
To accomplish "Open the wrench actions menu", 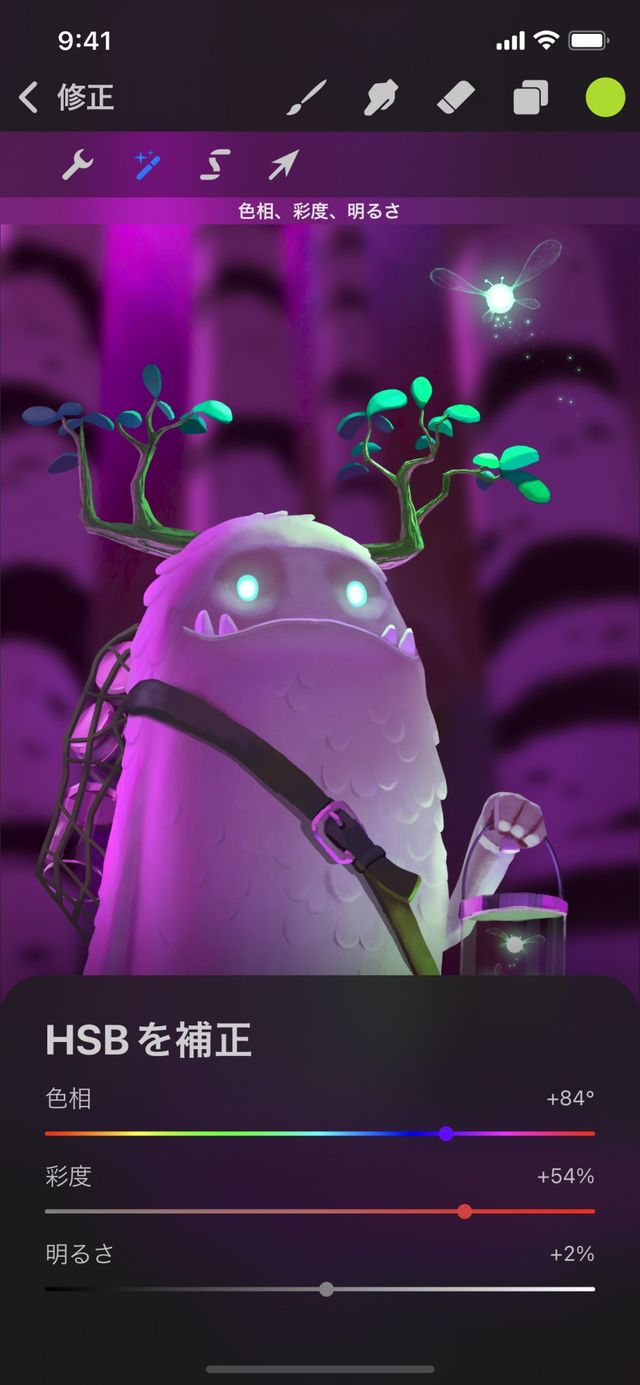I will click(77, 164).
